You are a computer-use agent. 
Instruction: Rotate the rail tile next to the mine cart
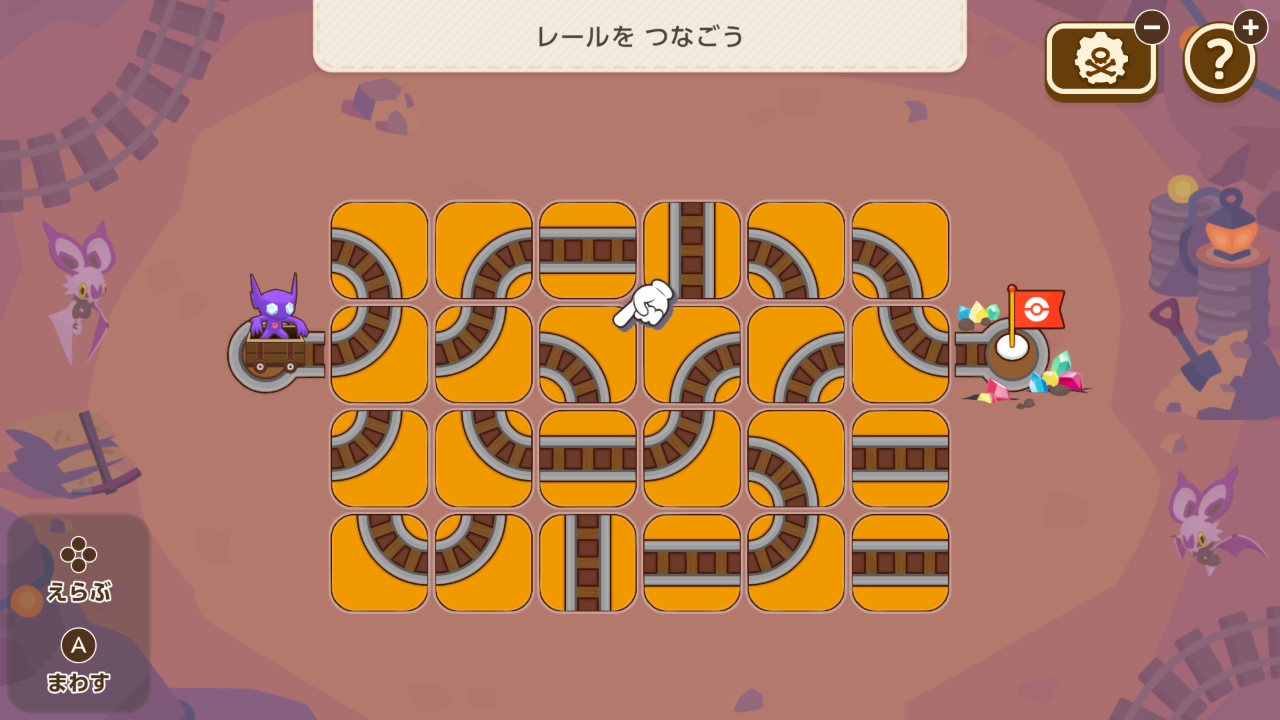point(379,354)
